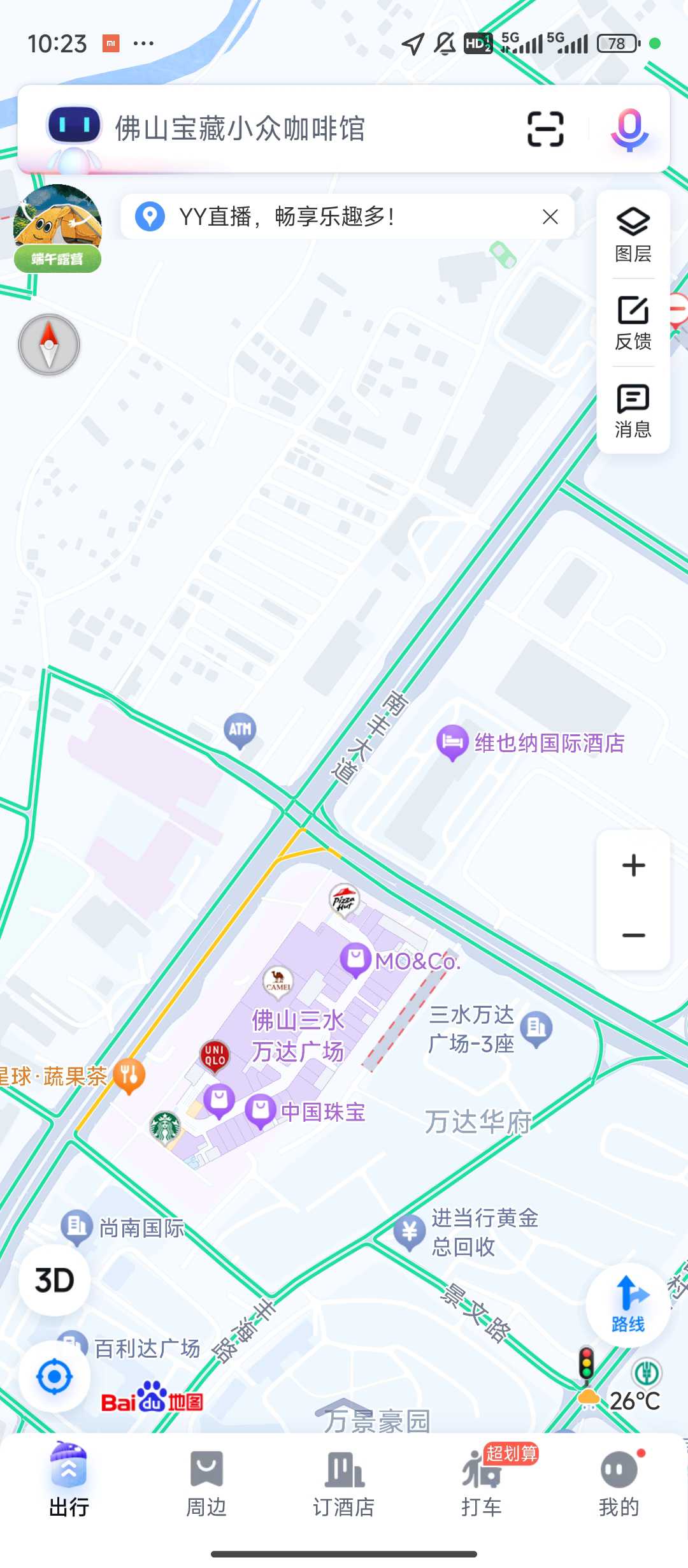Dismiss the YY直播 banner
688x1568 pixels.
550,217
